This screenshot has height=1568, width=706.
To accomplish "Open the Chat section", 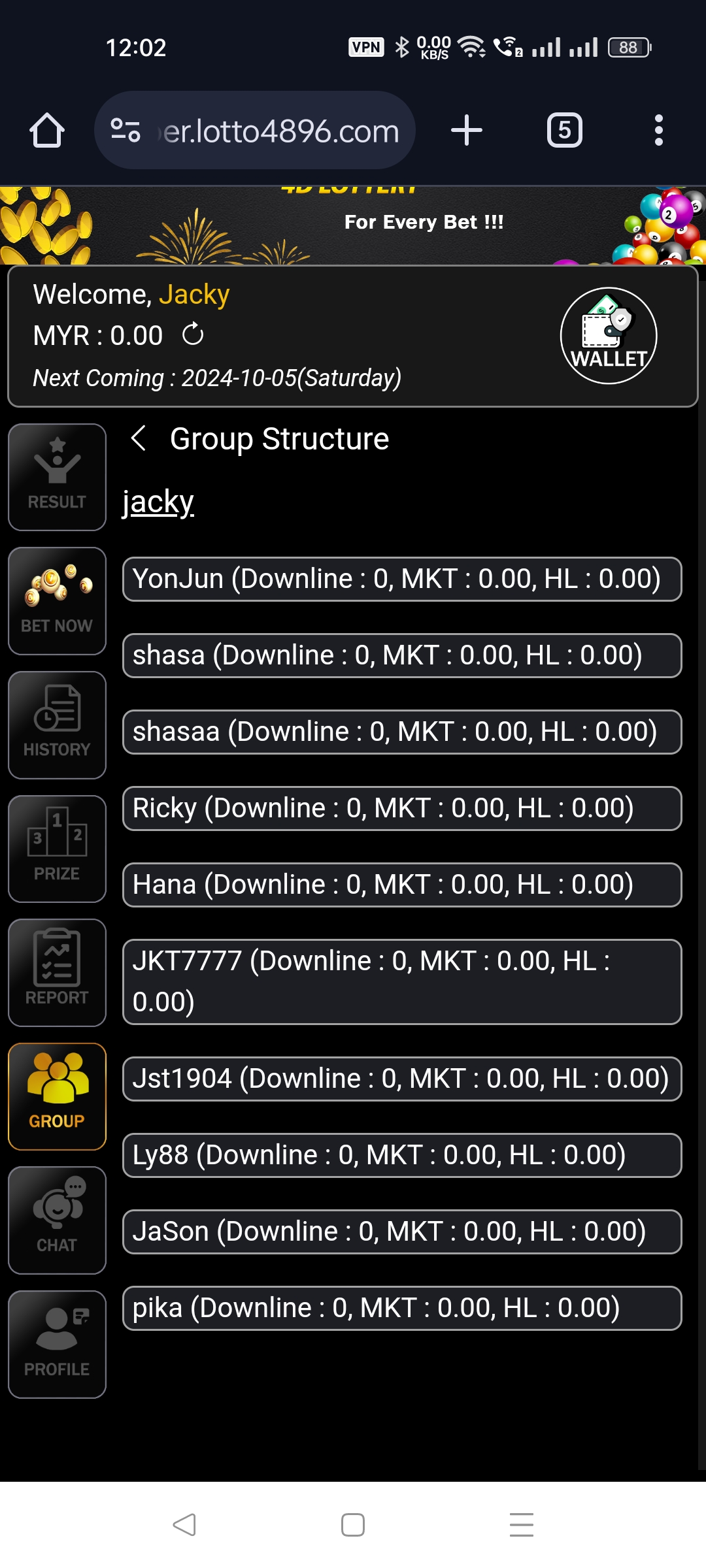I will click(57, 1220).
